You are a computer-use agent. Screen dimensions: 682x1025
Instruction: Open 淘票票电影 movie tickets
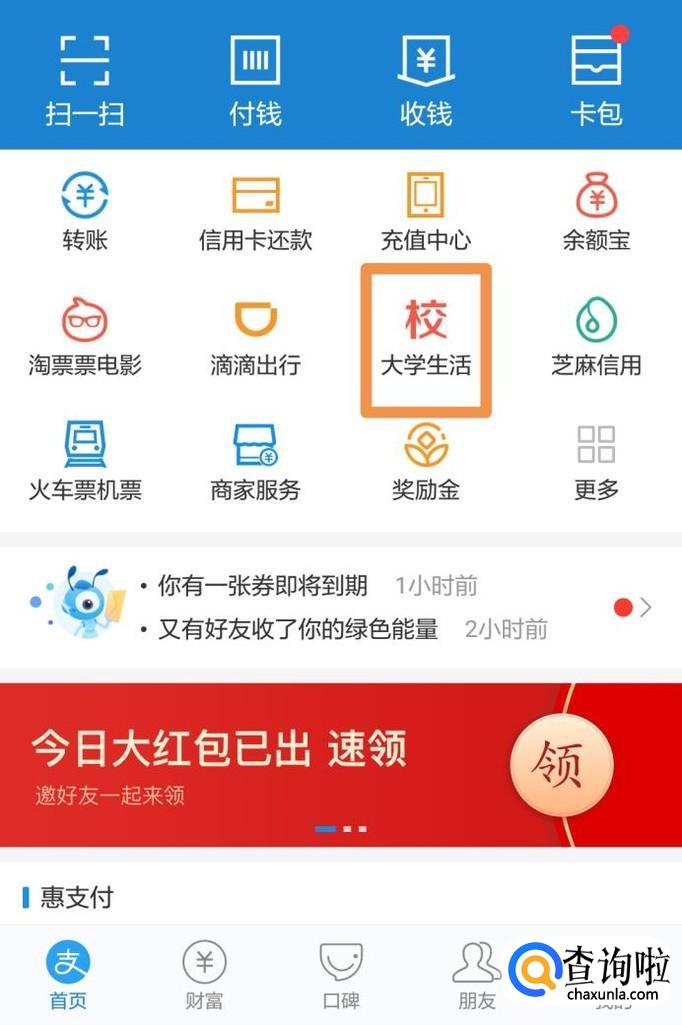pos(85,336)
